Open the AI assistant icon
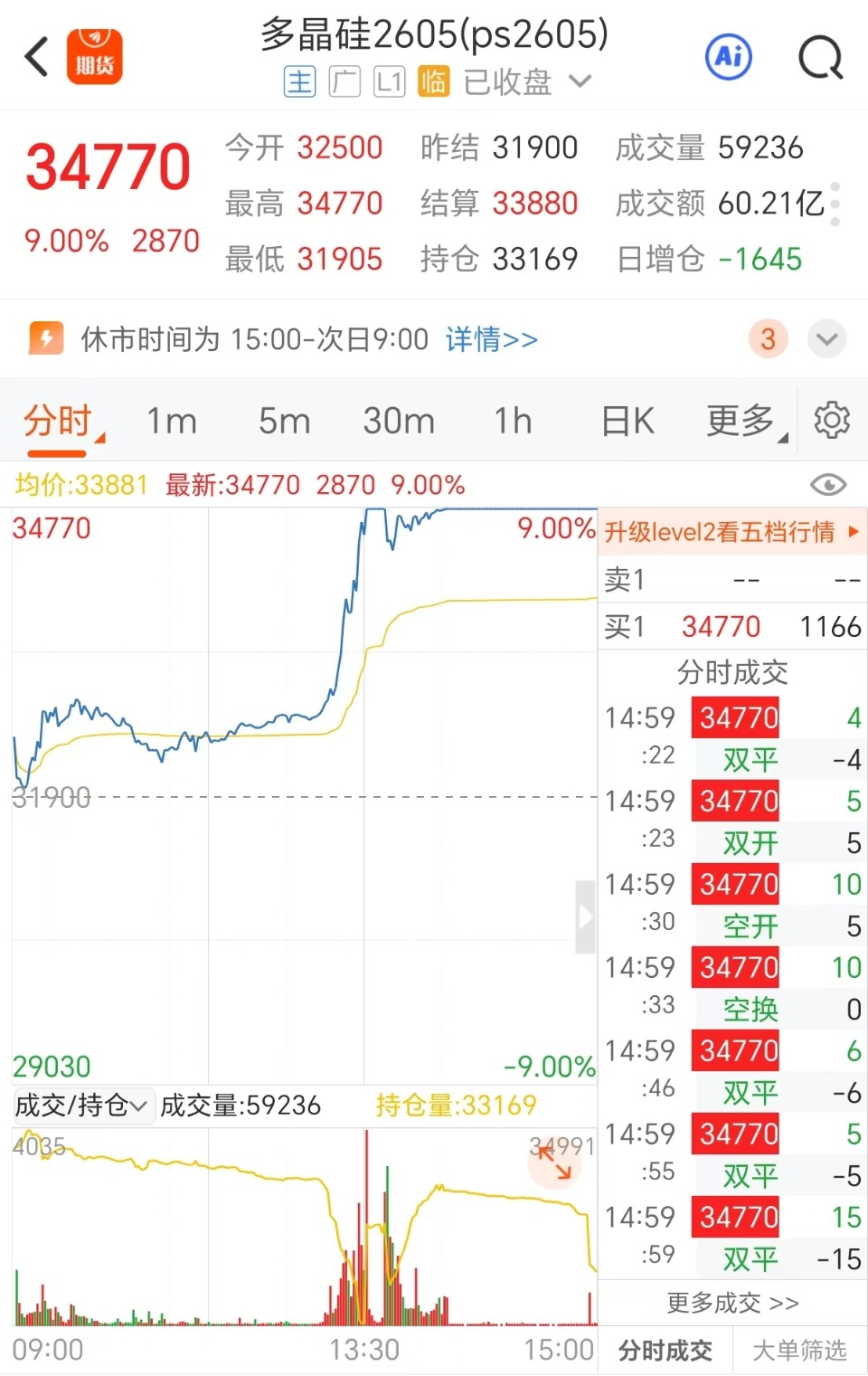This screenshot has width=868, height=1376. pyautogui.click(x=729, y=57)
